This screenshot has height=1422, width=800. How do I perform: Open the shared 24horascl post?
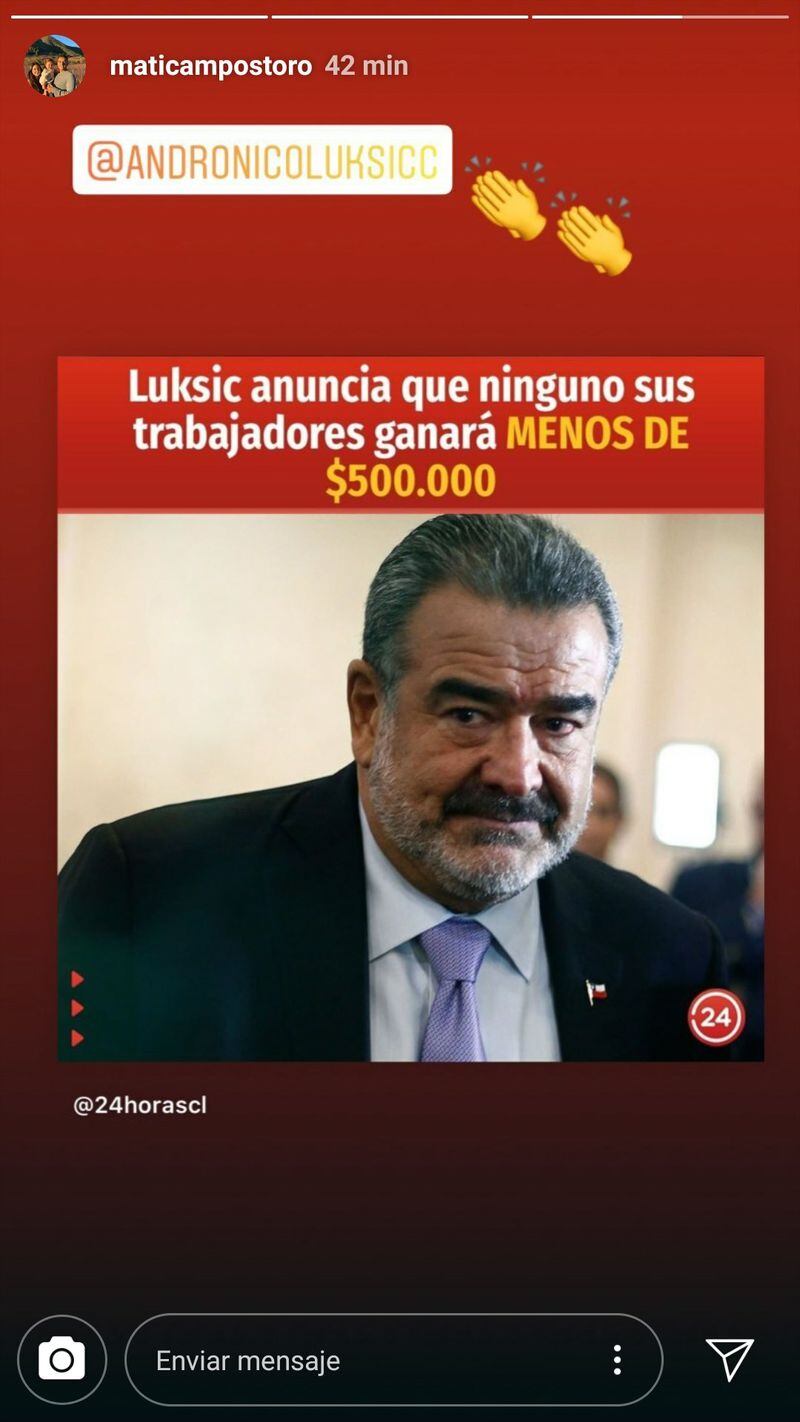coord(410,708)
